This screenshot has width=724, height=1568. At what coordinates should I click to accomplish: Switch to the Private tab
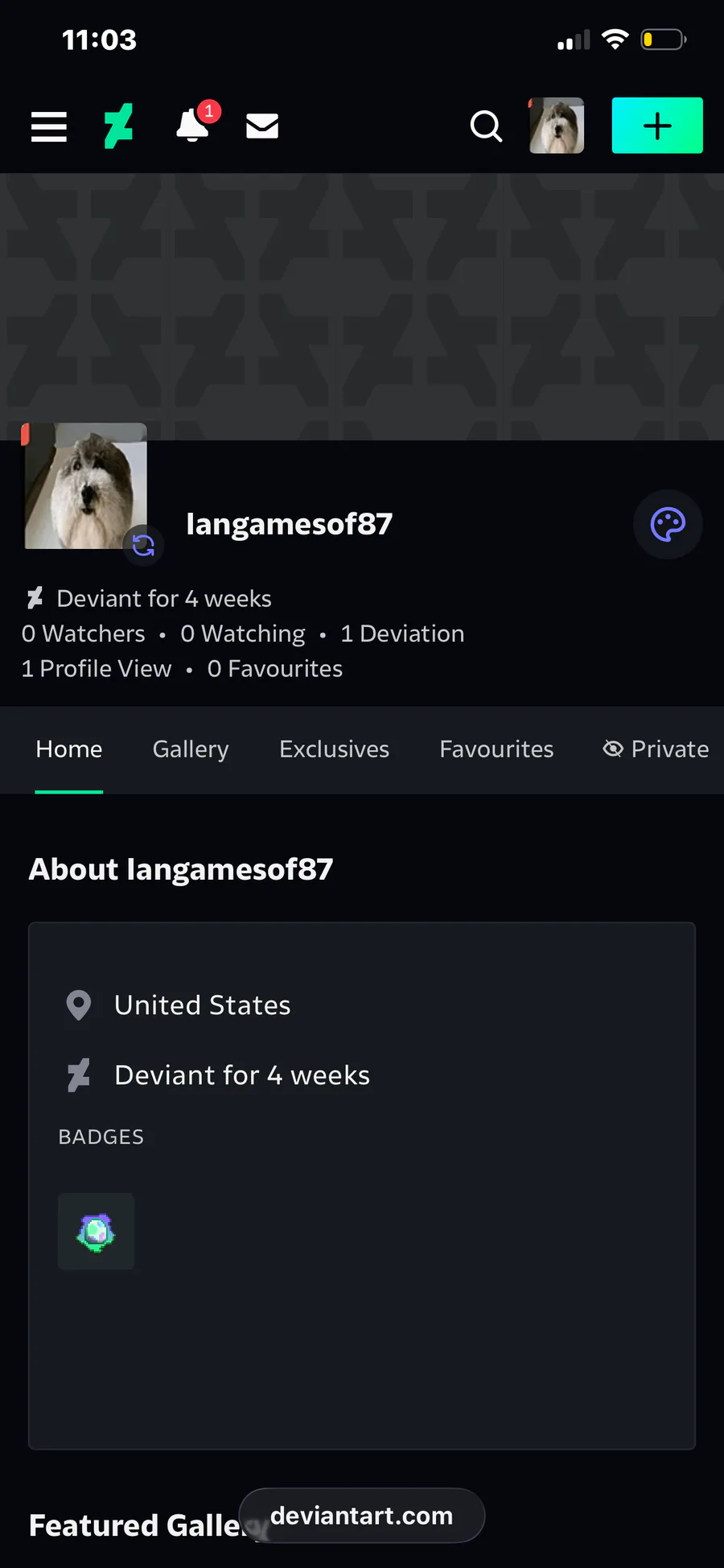pos(656,749)
